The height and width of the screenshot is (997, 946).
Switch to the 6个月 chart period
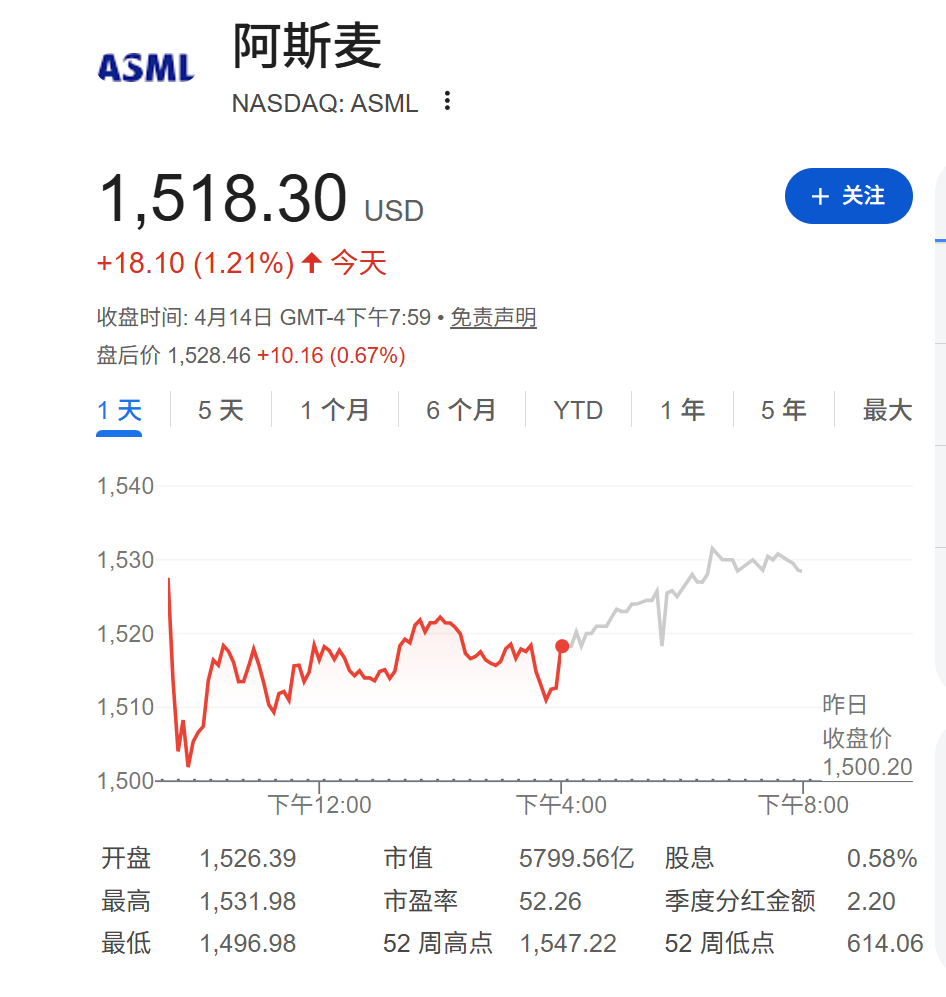(x=461, y=409)
